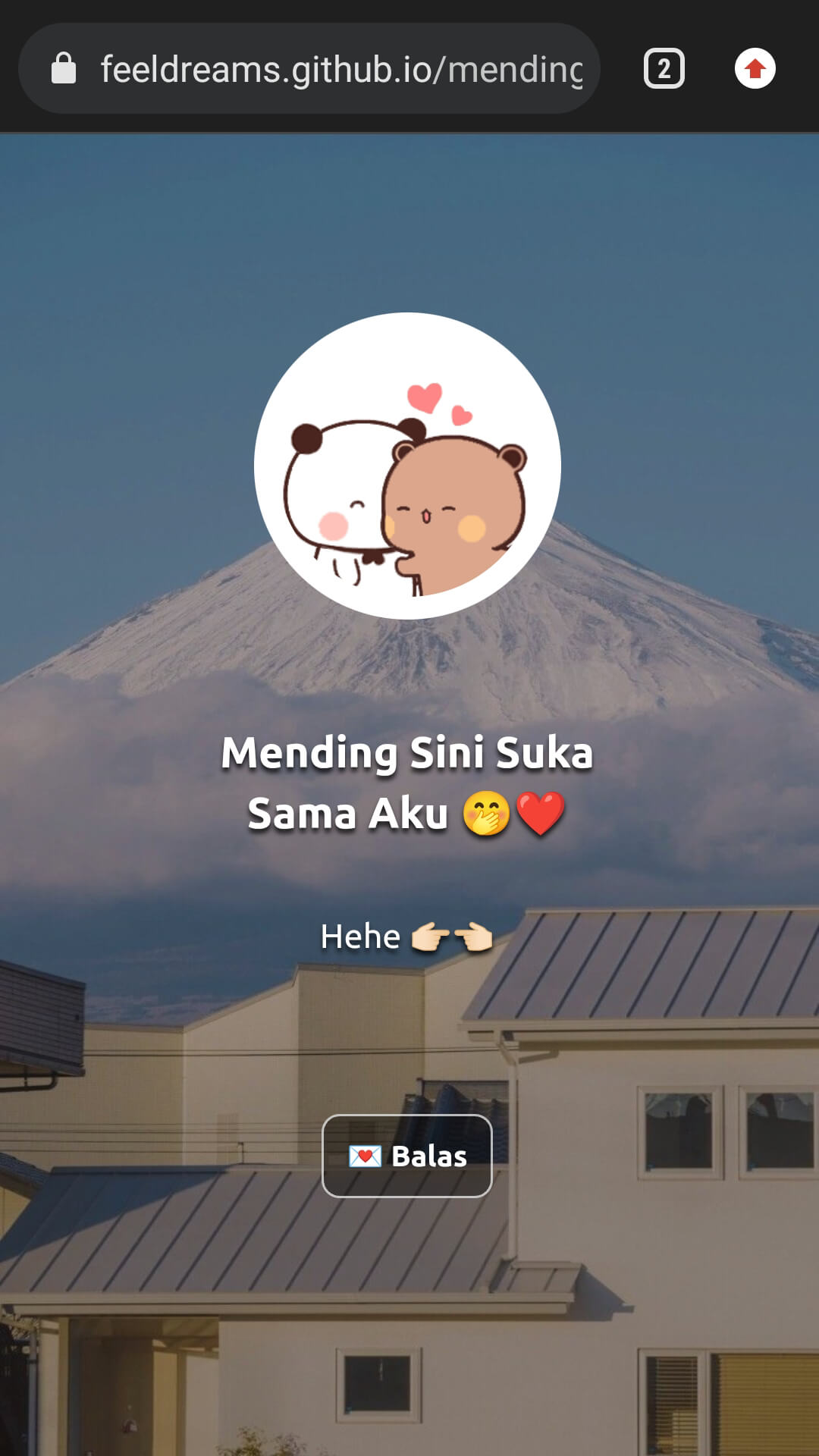The image size is (819, 1456).
Task: Tap the Balas reply button
Action: pos(407,1156)
